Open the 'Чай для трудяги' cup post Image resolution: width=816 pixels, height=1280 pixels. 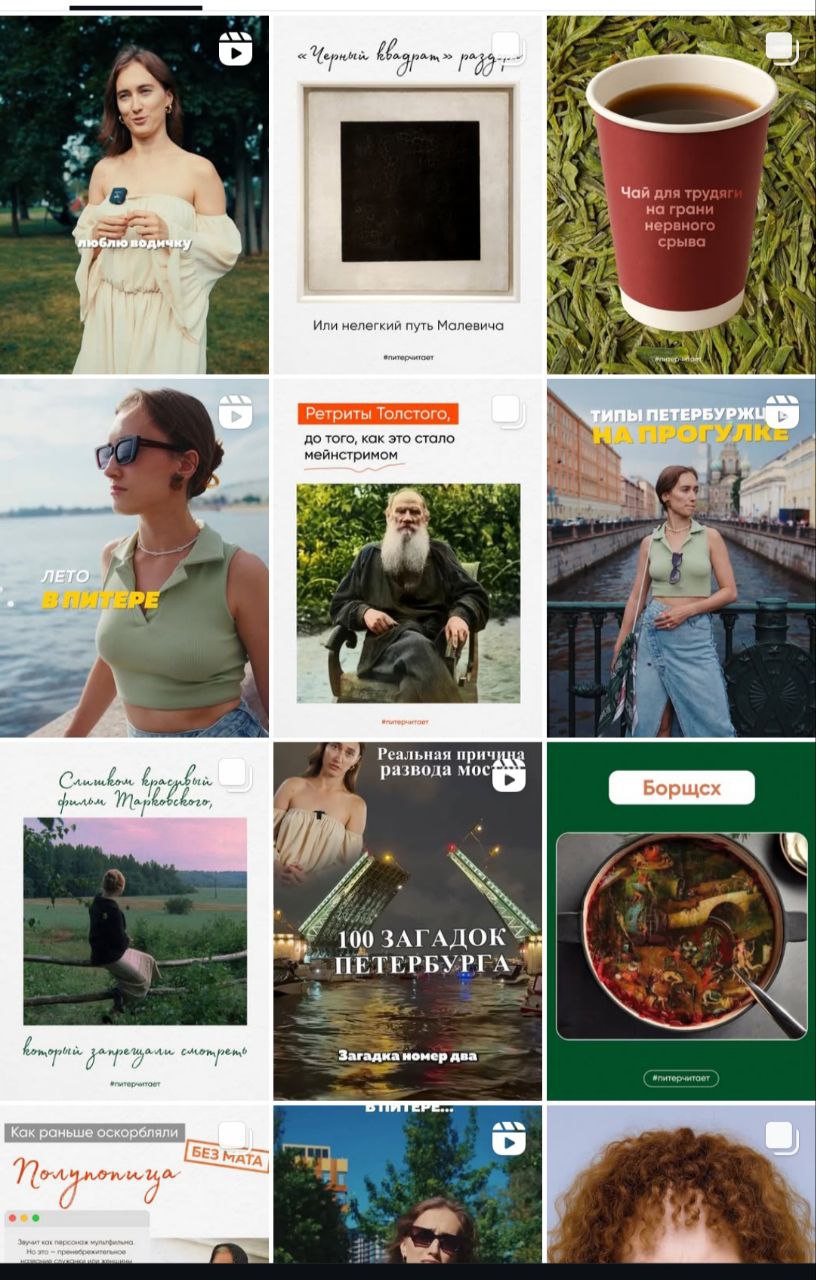[681, 195]
